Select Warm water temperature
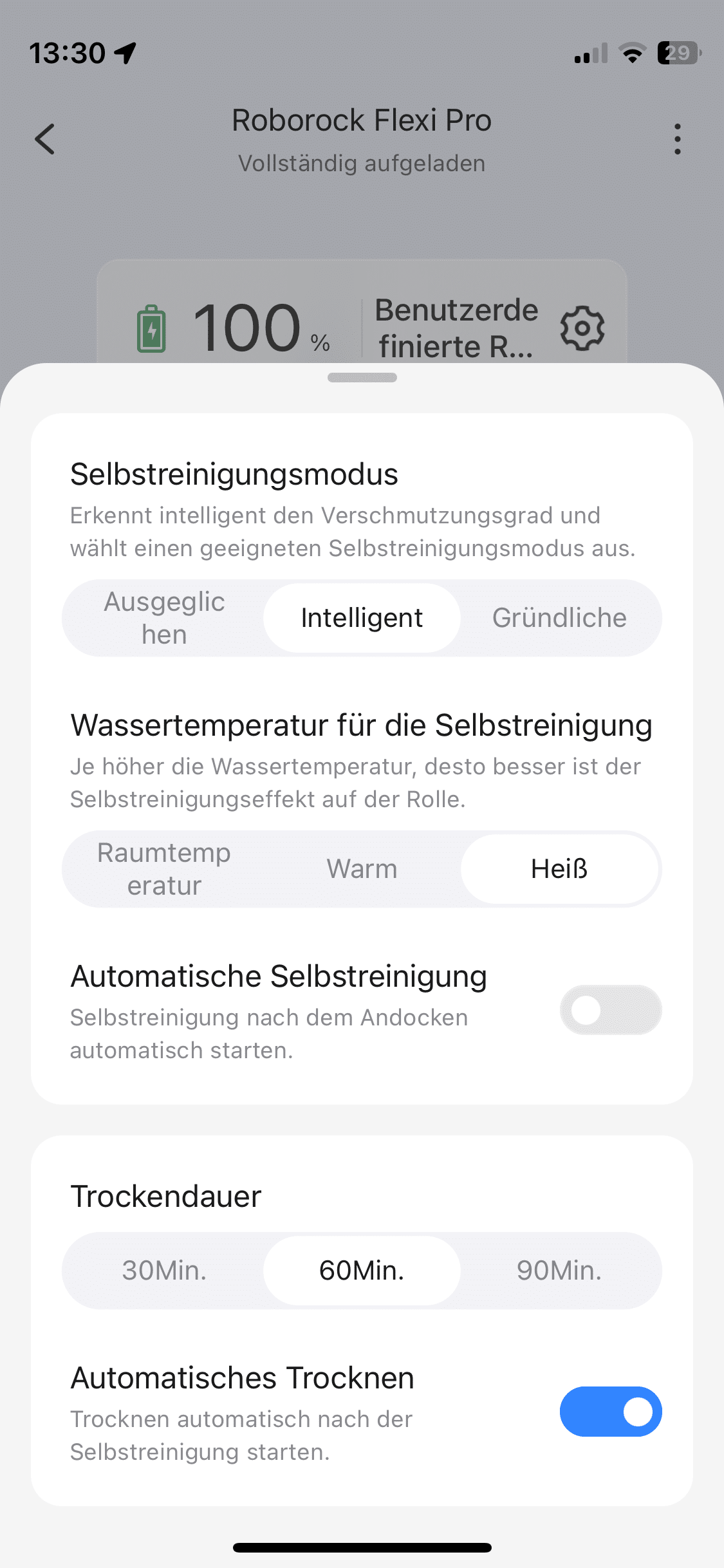The height and width of the screenshot is (1568, 724). 362,869
